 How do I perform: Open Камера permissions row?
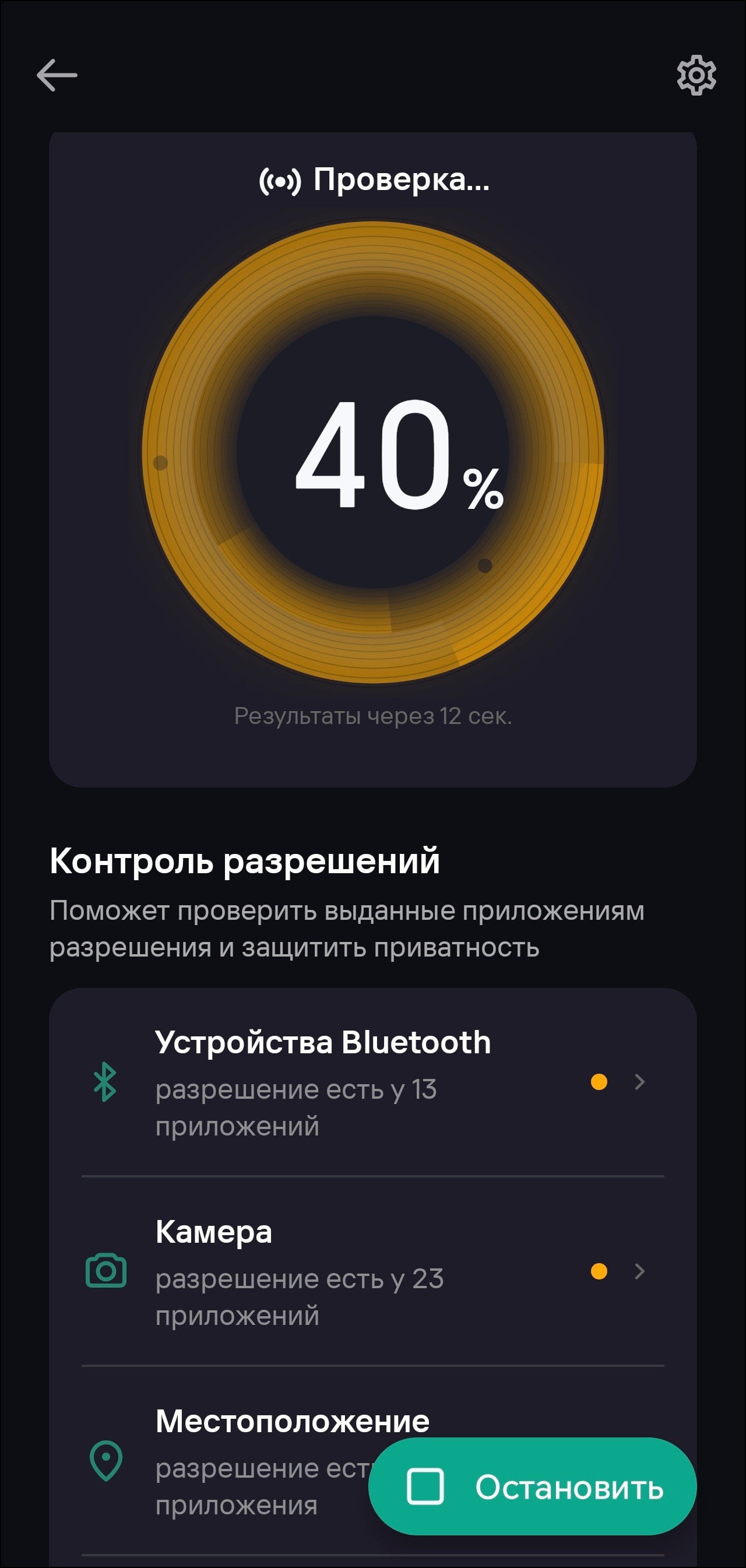coord(372,1271)
